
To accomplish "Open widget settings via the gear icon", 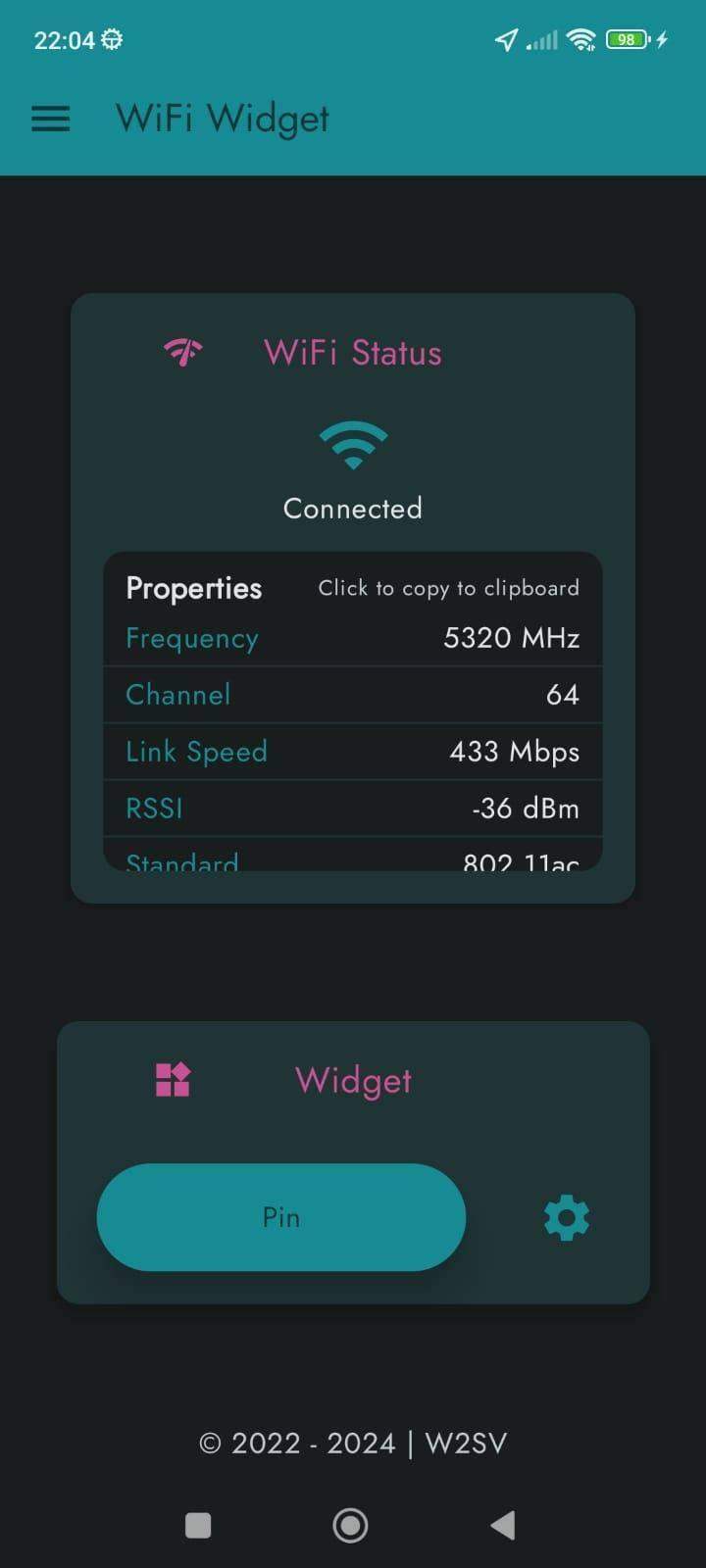I will point(566,1217).
